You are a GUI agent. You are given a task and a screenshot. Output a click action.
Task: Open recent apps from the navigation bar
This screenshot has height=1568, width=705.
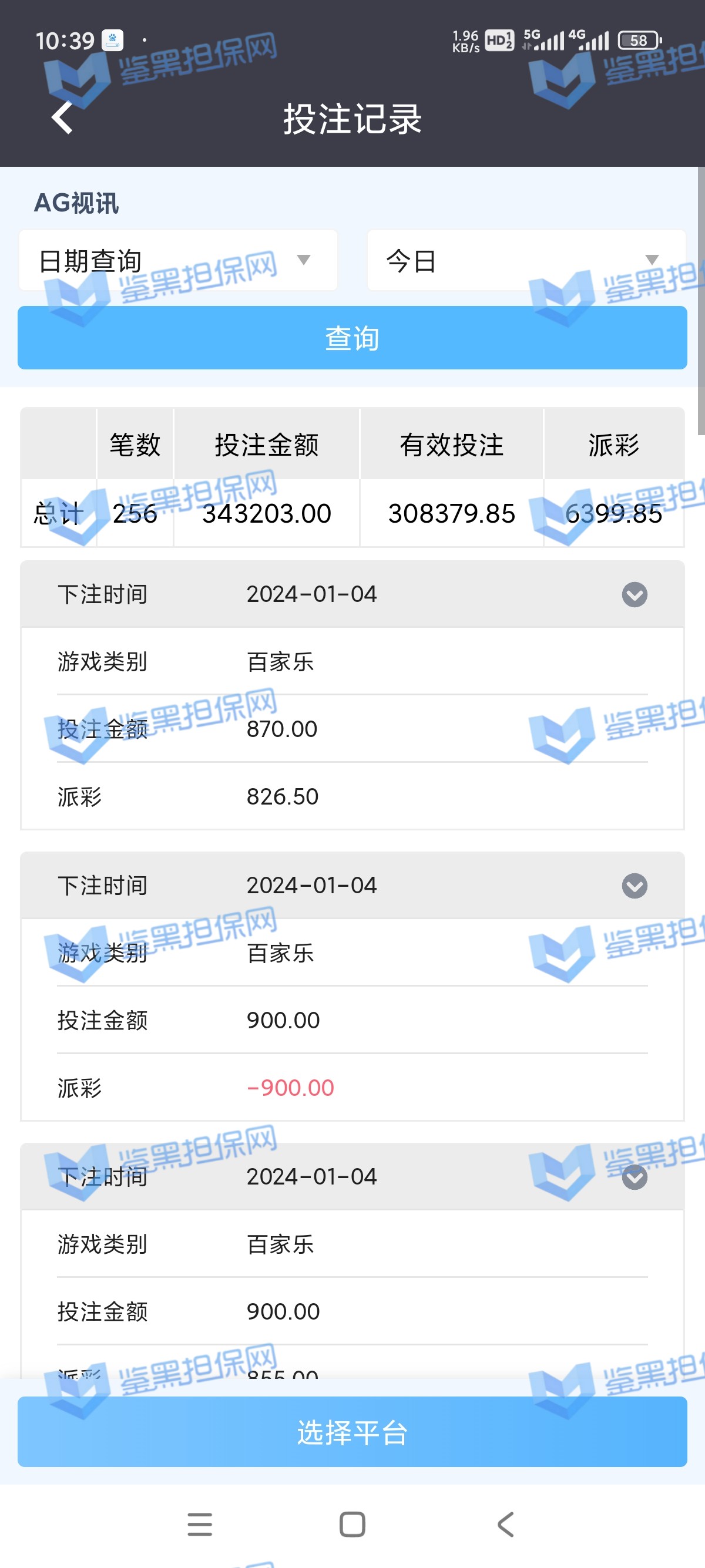(200, 1525)
